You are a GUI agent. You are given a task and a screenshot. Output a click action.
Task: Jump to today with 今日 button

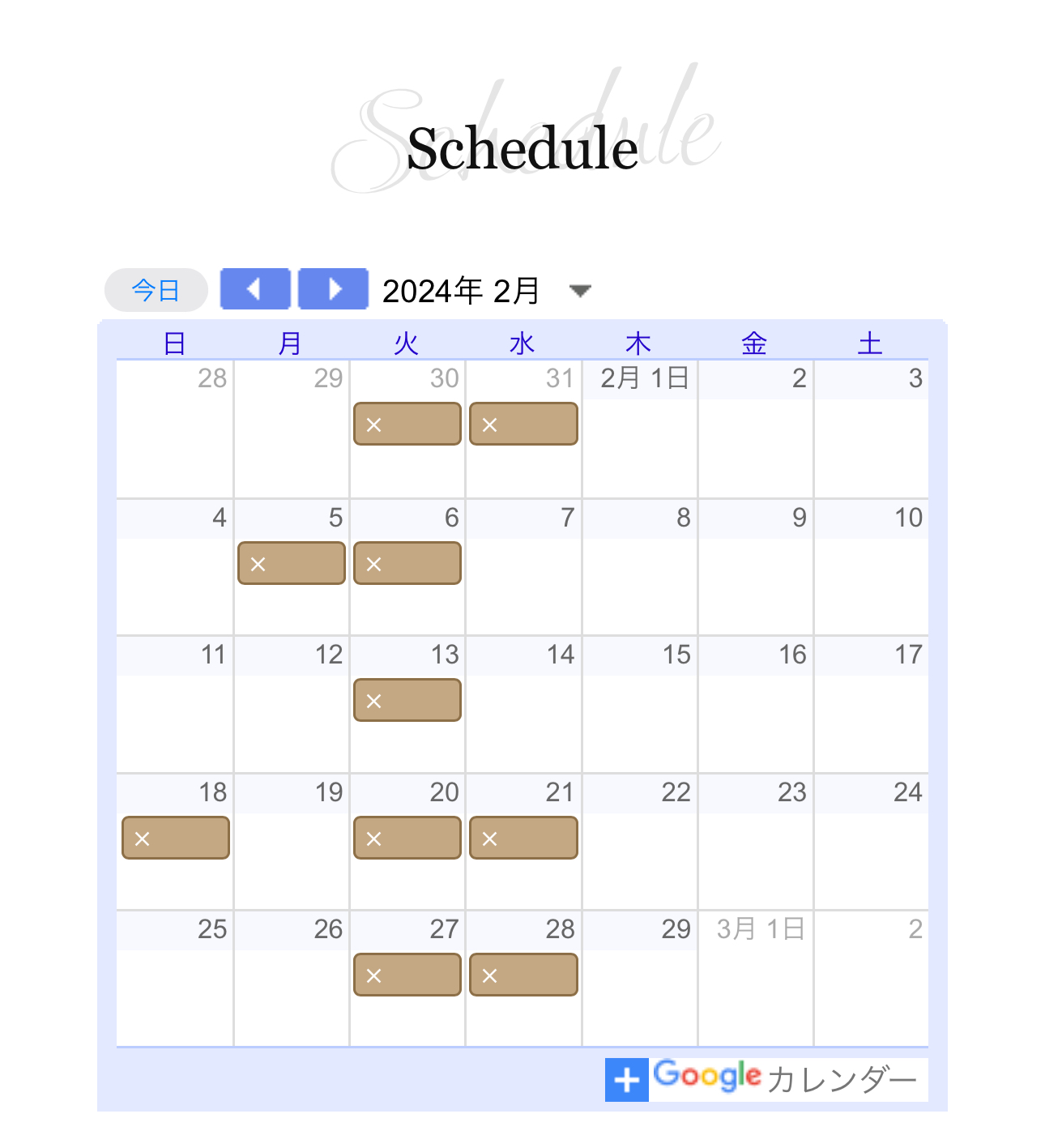coord(156,290)
